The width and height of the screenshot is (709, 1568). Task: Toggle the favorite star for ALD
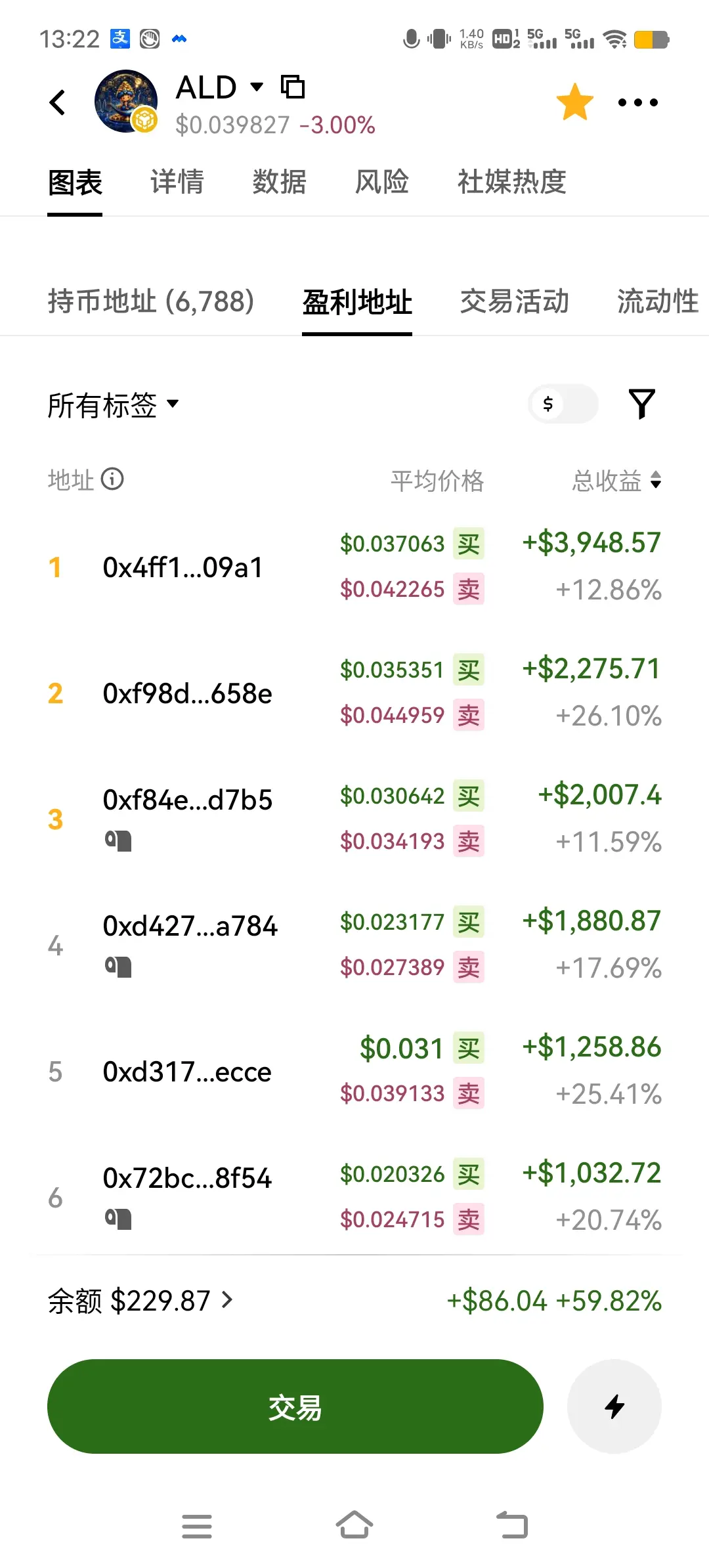coord(574,102)
